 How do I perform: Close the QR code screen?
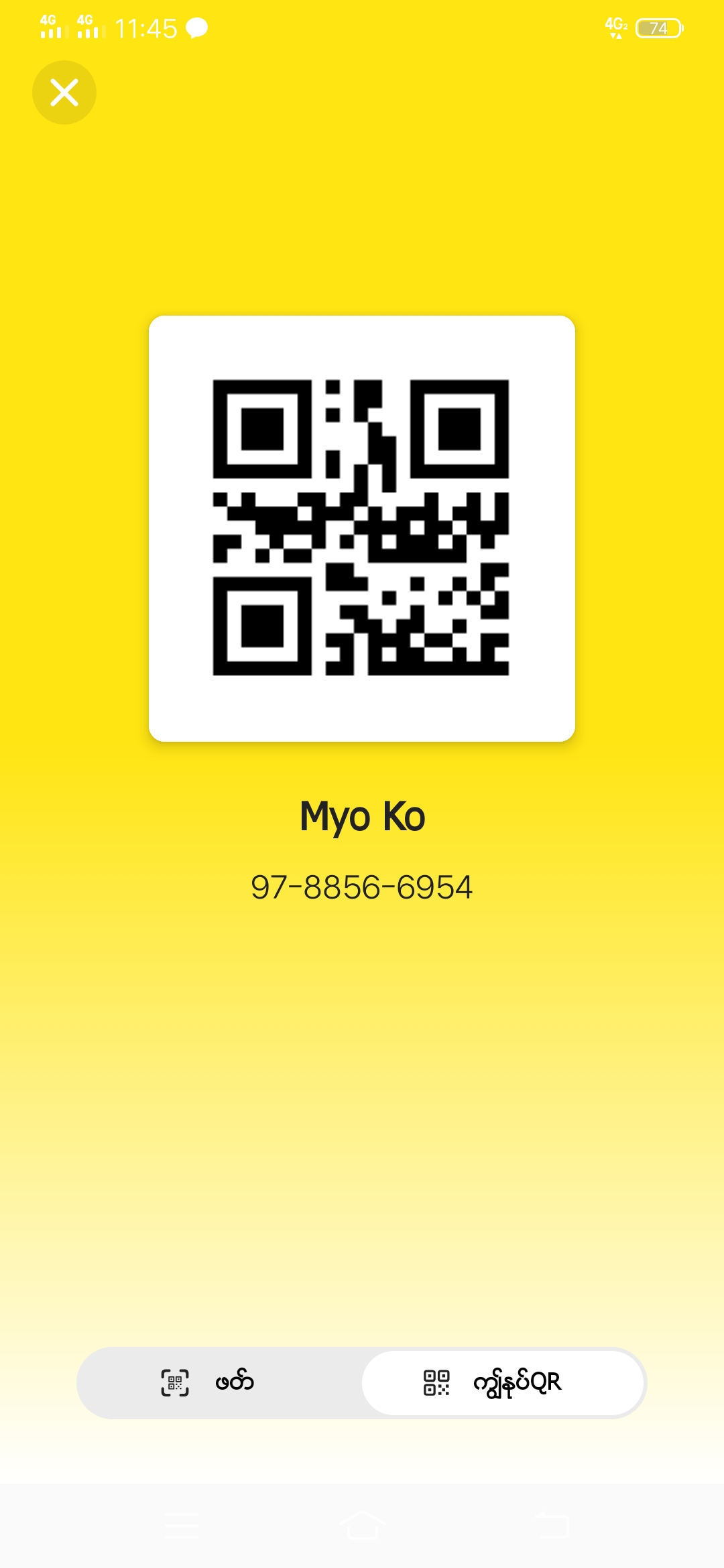[64, 92]
